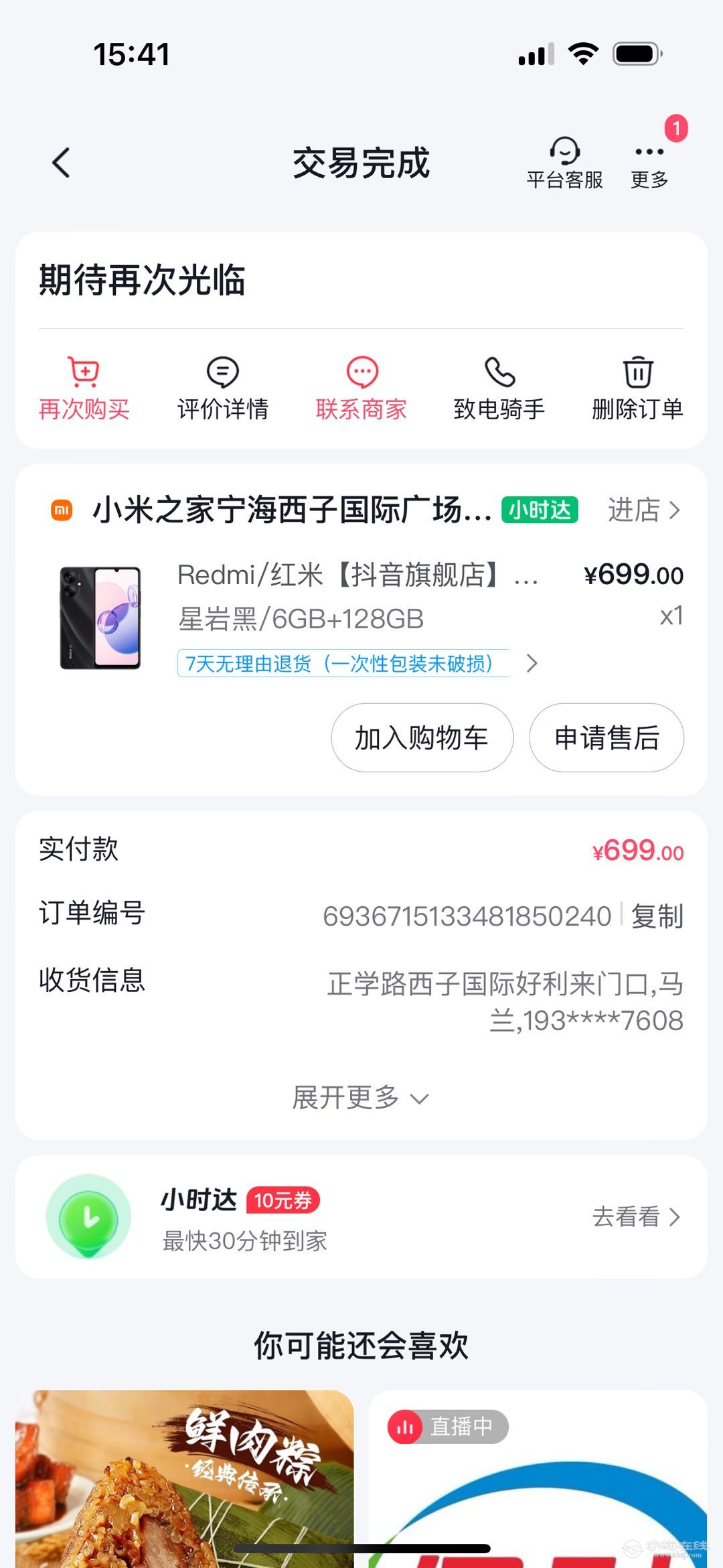The height and width of the screenshot is (1568, 723).
Task: Enter the store via 进店
Action: click(643, 510)
